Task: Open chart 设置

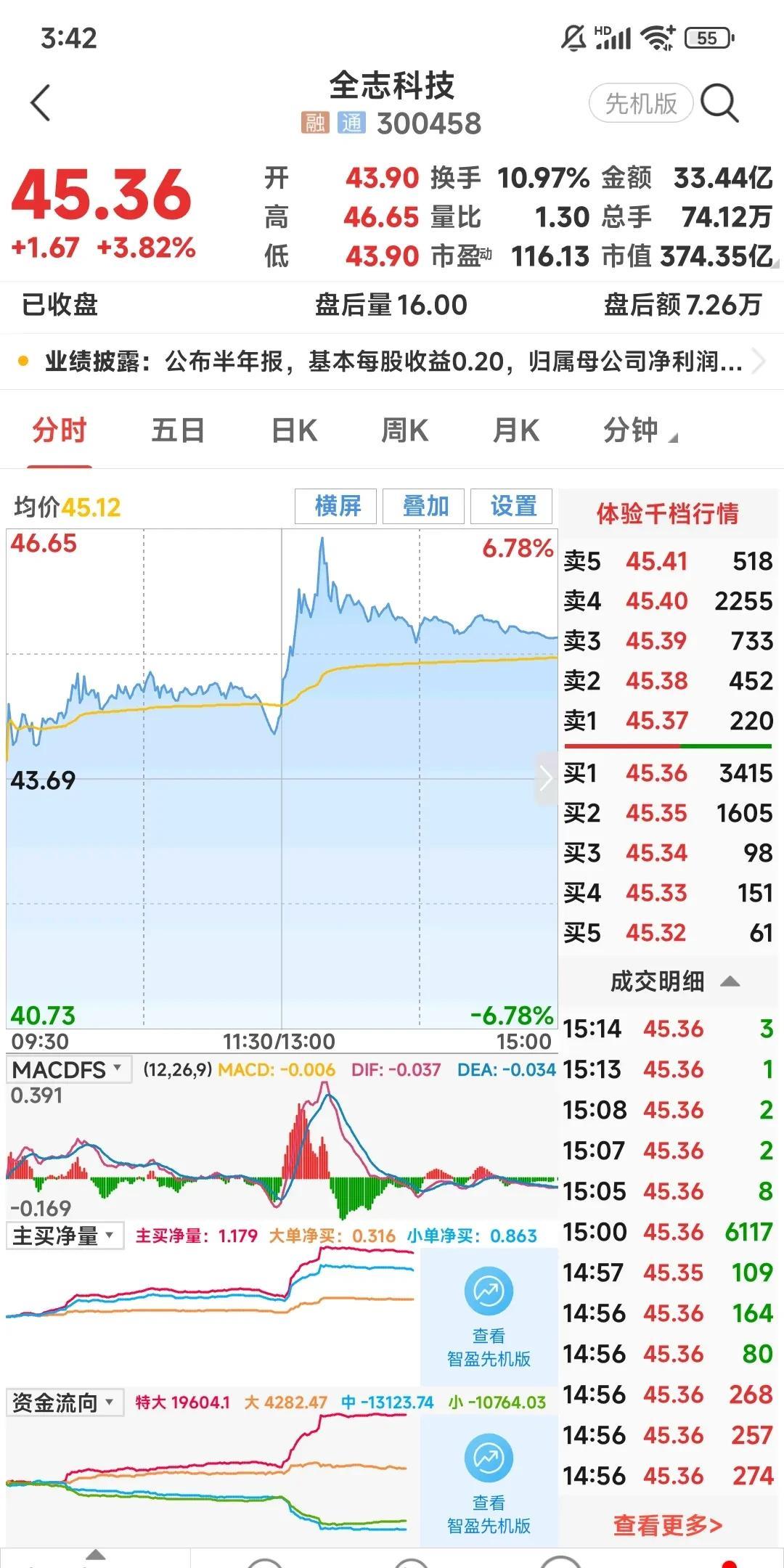Action: click(x=513, y=506)
